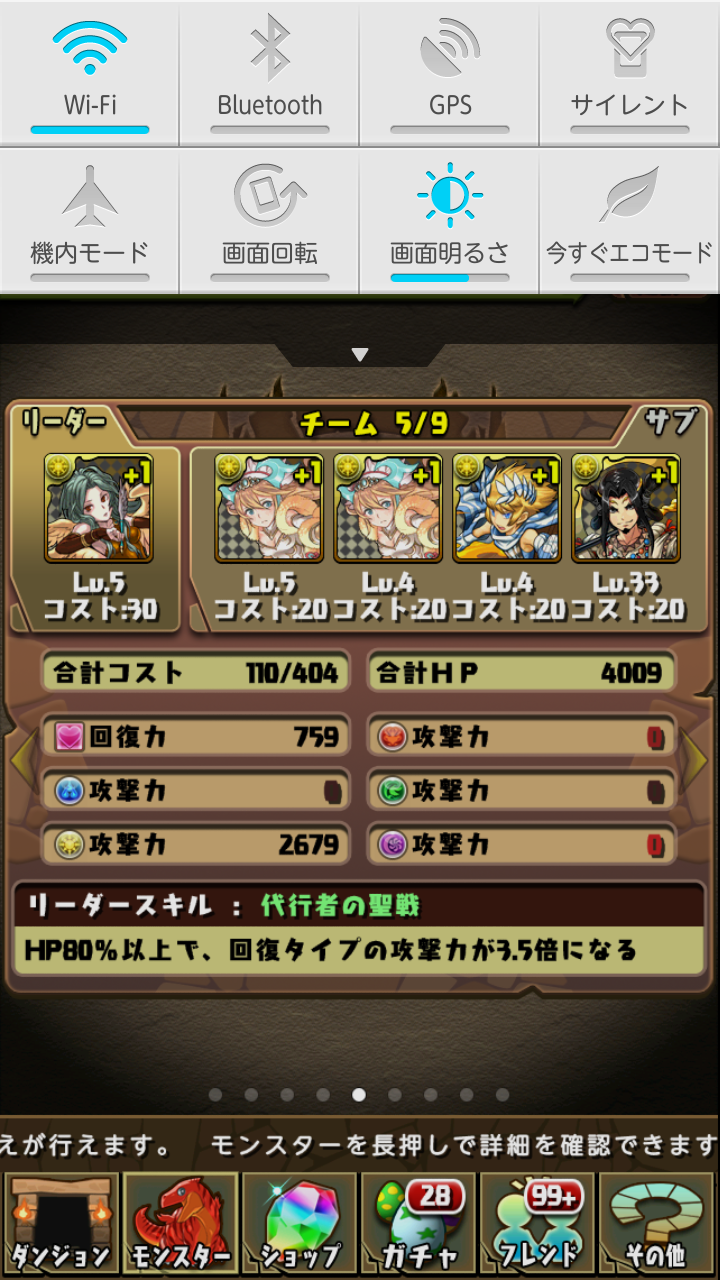
Task: Enable 機内モード airplane mode
Action: pyautogui.click(x=90, y=221)
